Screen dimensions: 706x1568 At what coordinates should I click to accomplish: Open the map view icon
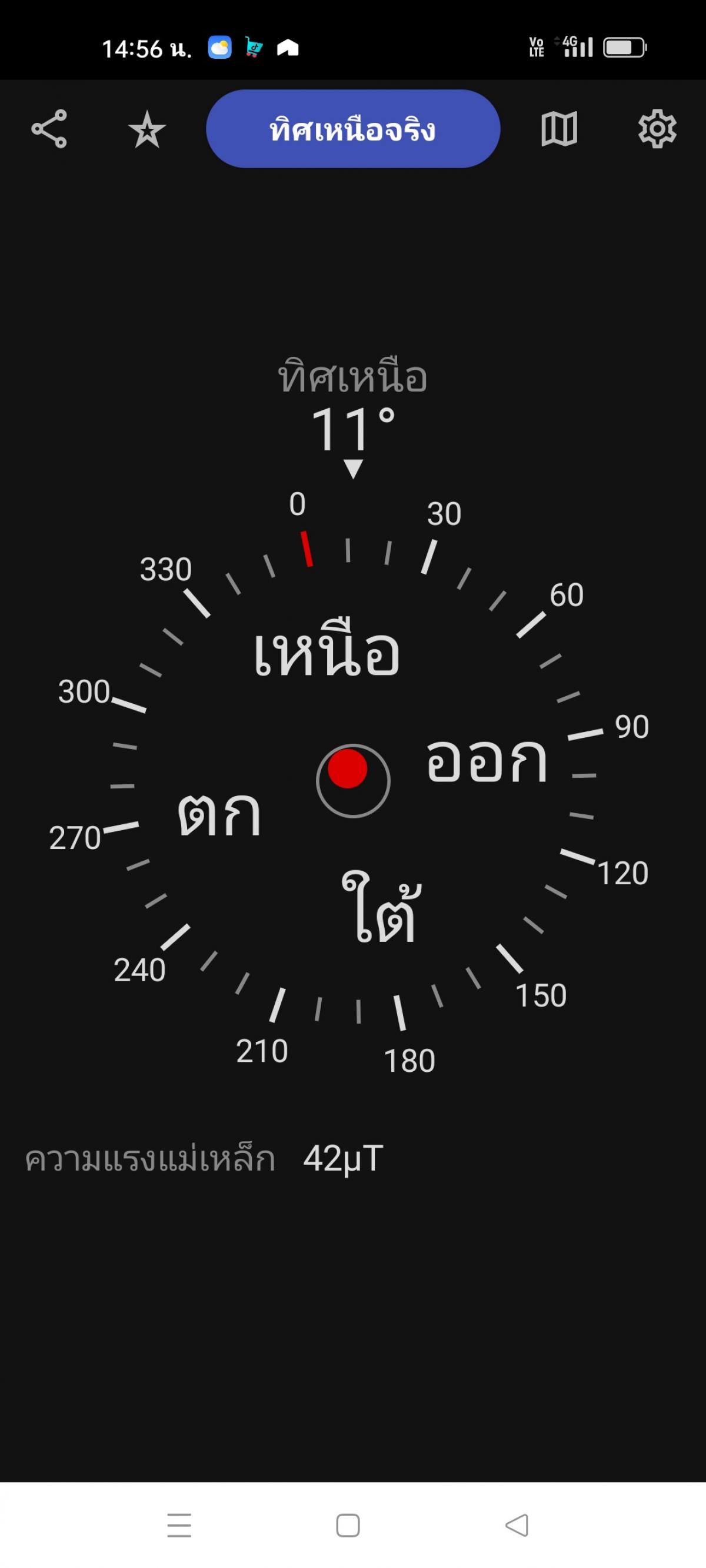[x=558, y=128]
